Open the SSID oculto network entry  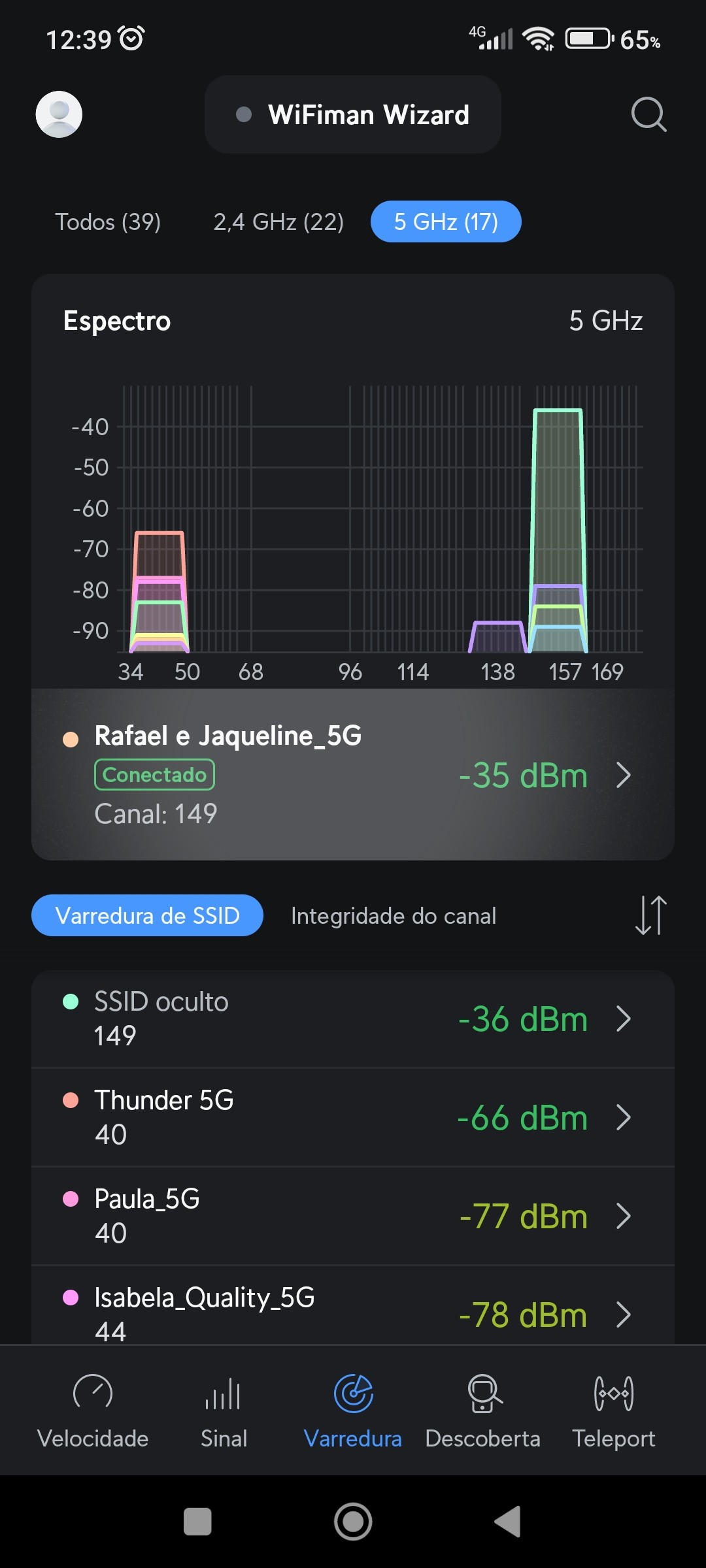pyautogui.click(x=353, y=1019)
